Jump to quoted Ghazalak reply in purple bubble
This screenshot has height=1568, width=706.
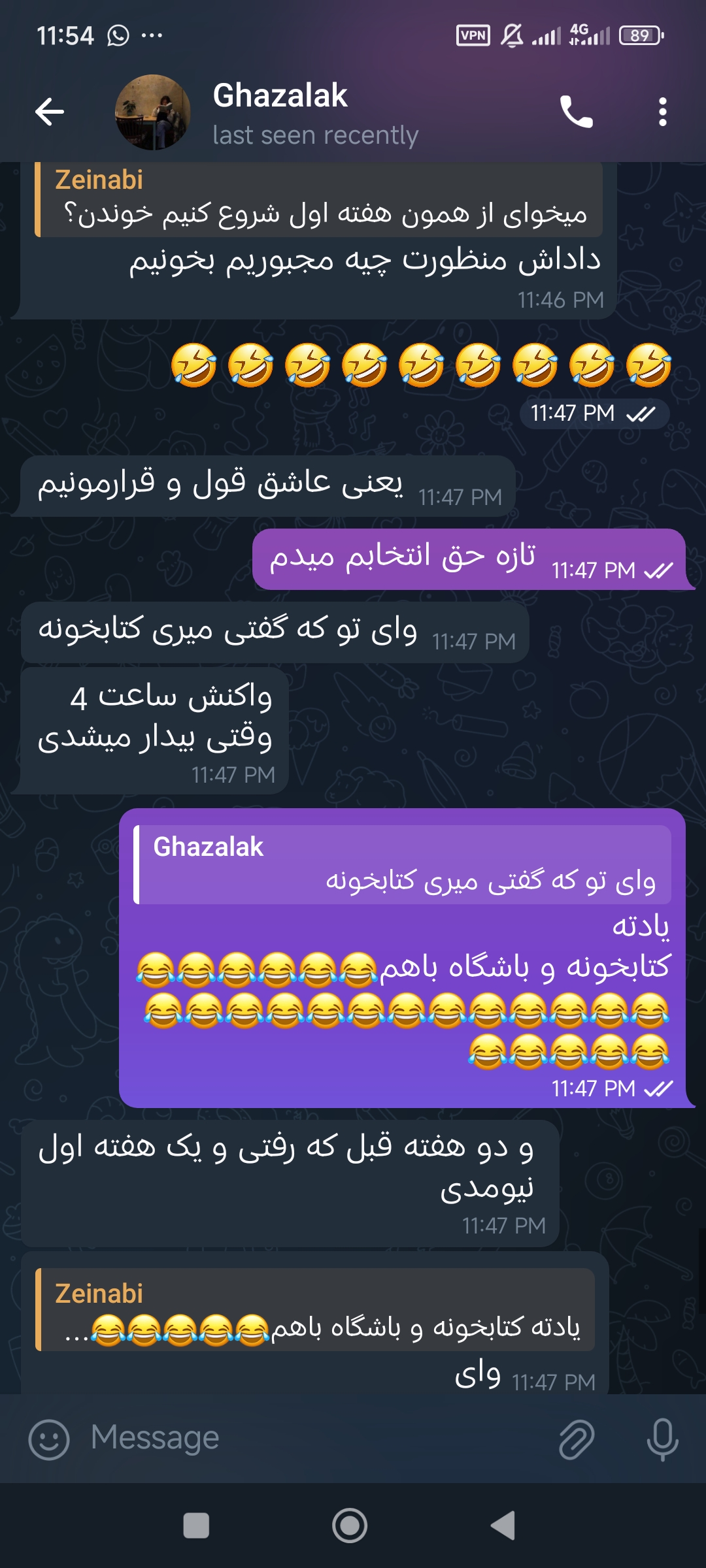pyautogui.click(x=402, y=864)
